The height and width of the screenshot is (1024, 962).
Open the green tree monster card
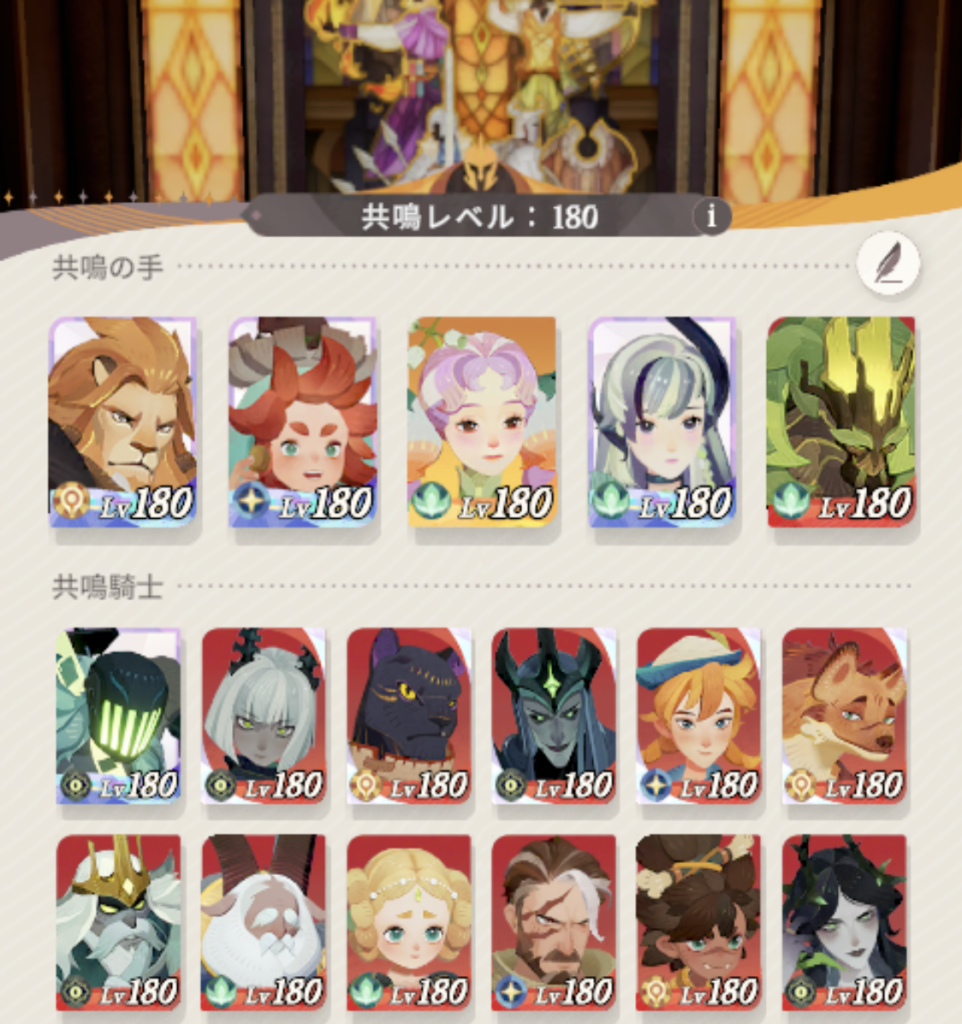coord(841,422)
